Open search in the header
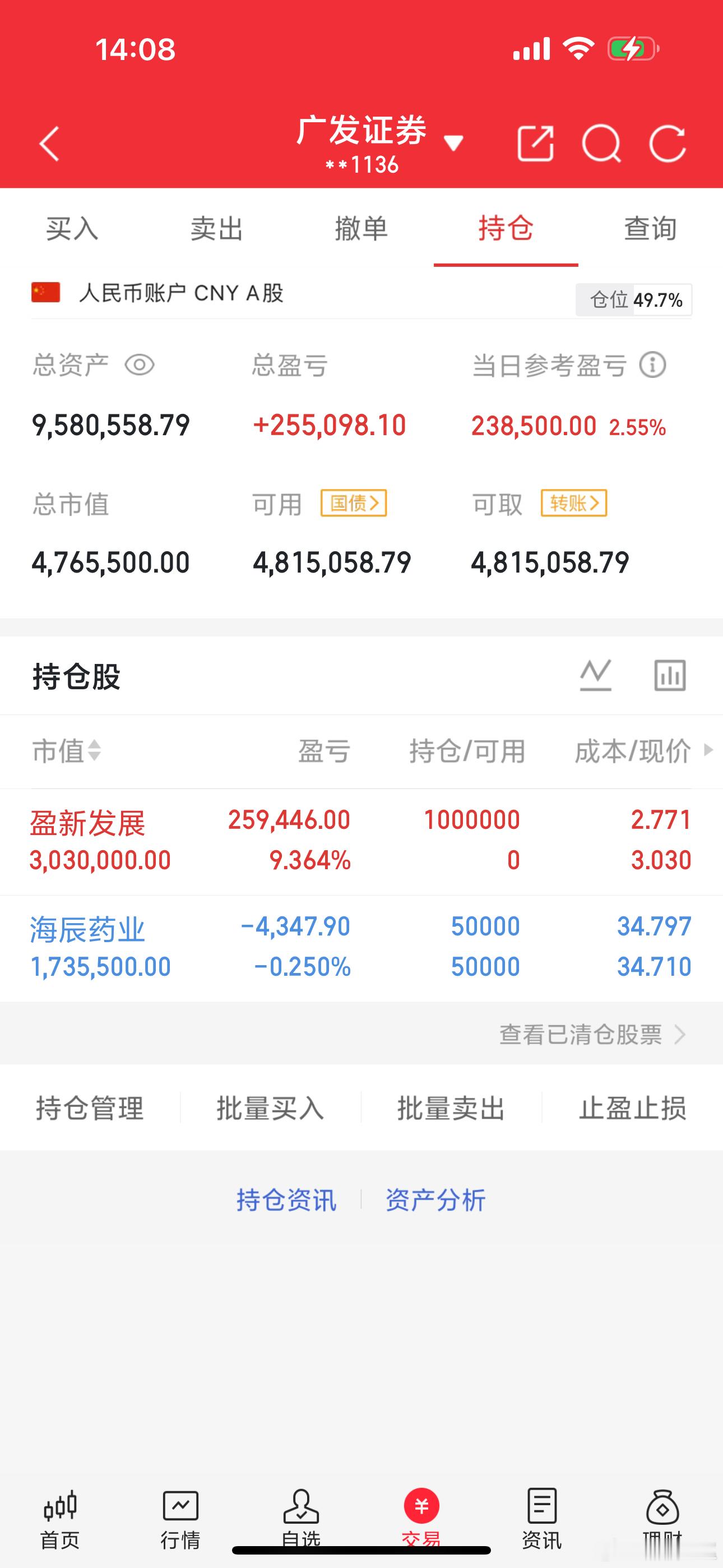Screen dimensions: 723x1568 [601, 144]
